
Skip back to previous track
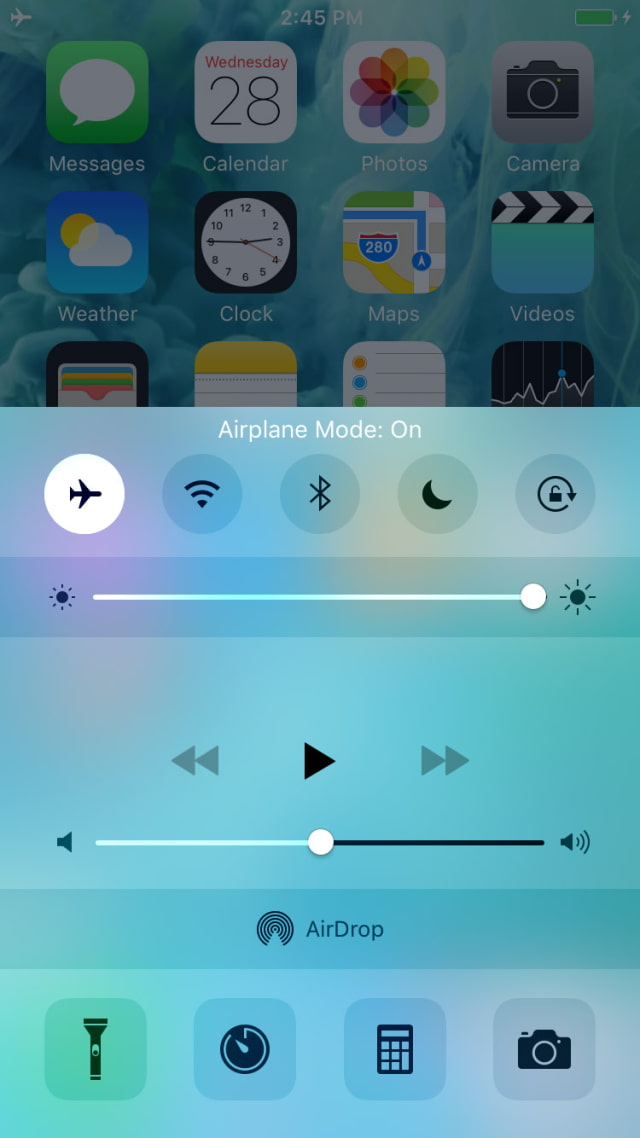click(195, 761)
